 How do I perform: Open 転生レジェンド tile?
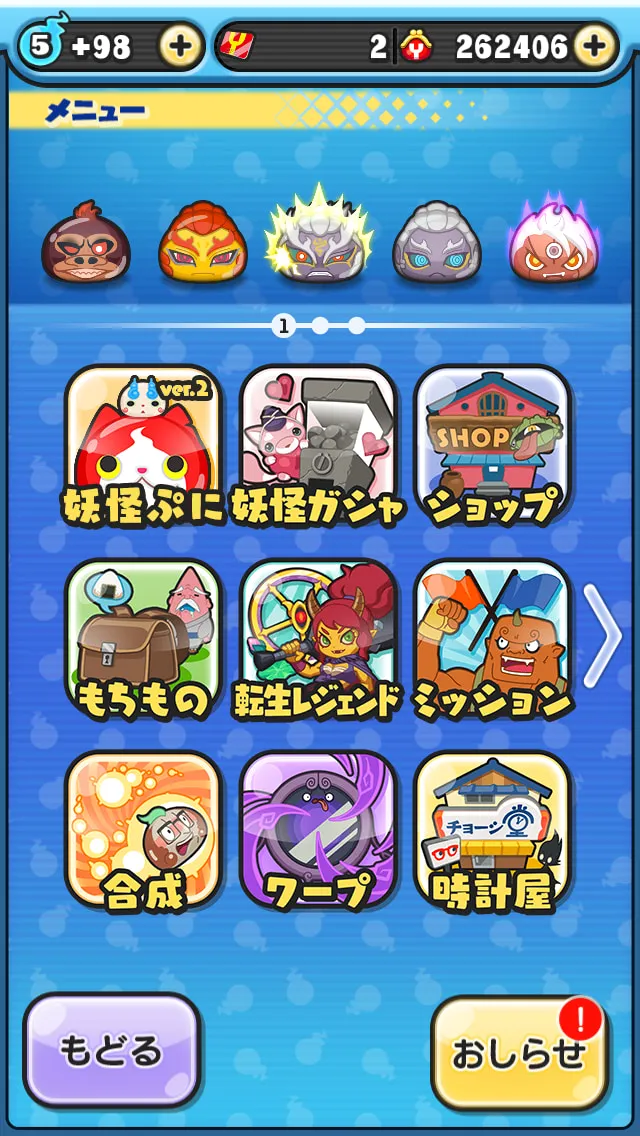[x=319, y=640]
